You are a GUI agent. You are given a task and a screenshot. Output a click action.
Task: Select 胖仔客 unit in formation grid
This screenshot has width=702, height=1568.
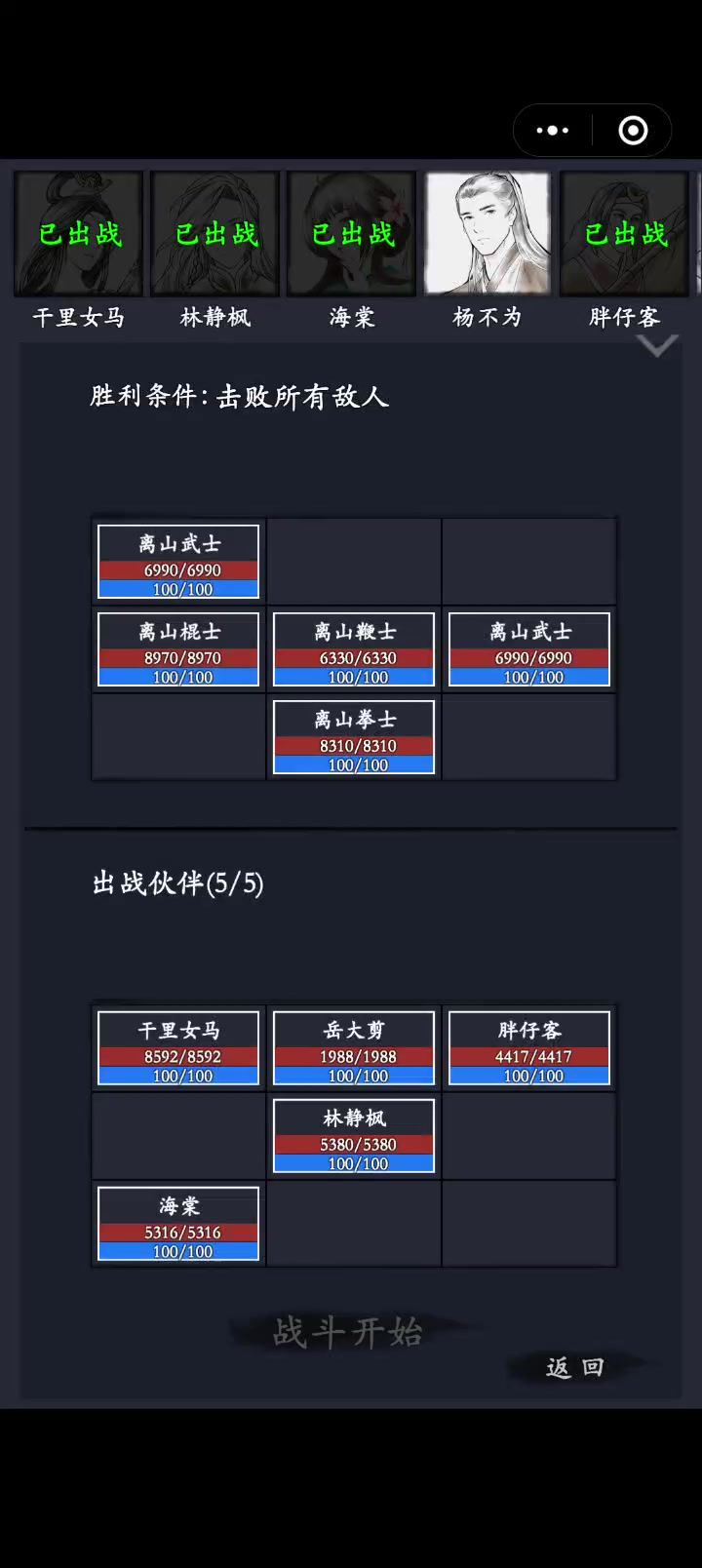(529, 1048)
